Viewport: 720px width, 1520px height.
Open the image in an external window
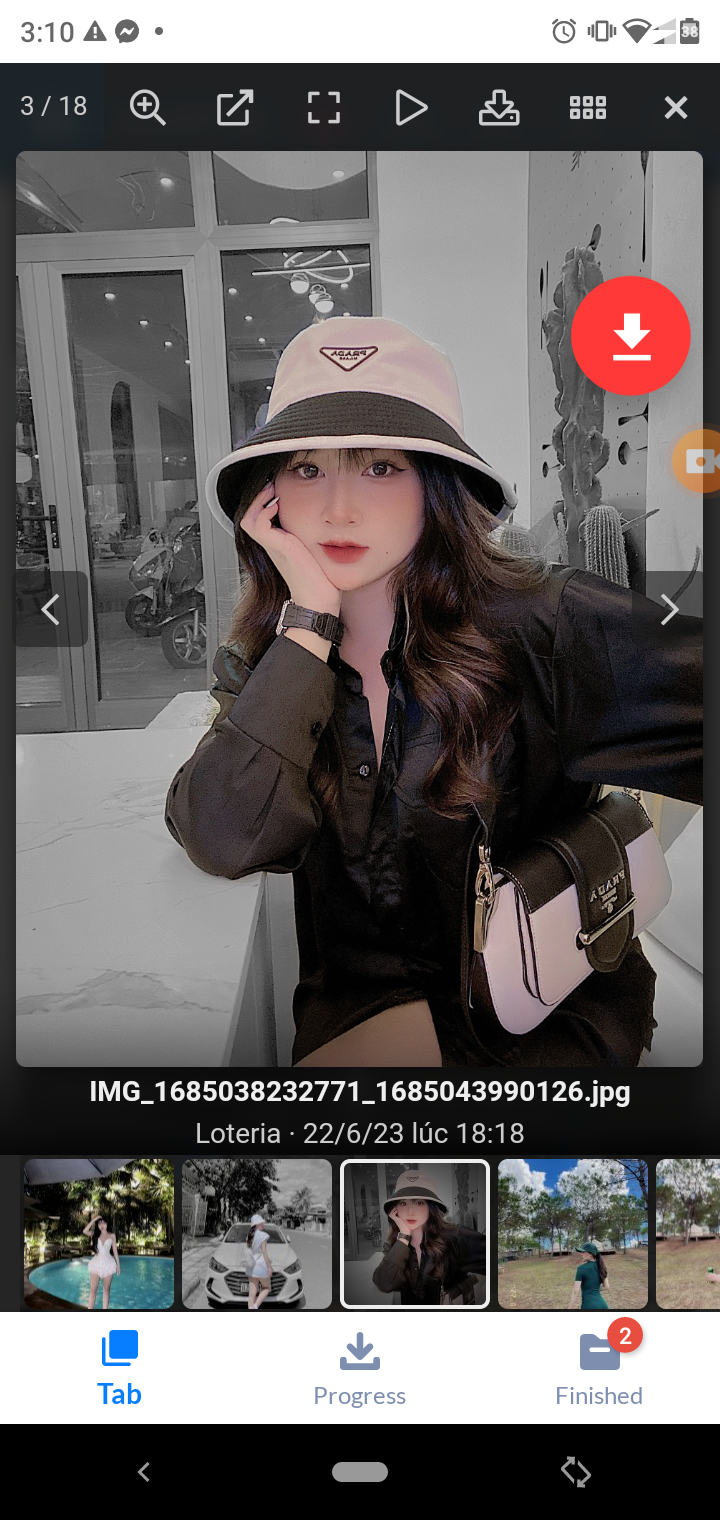coord(235,108)
